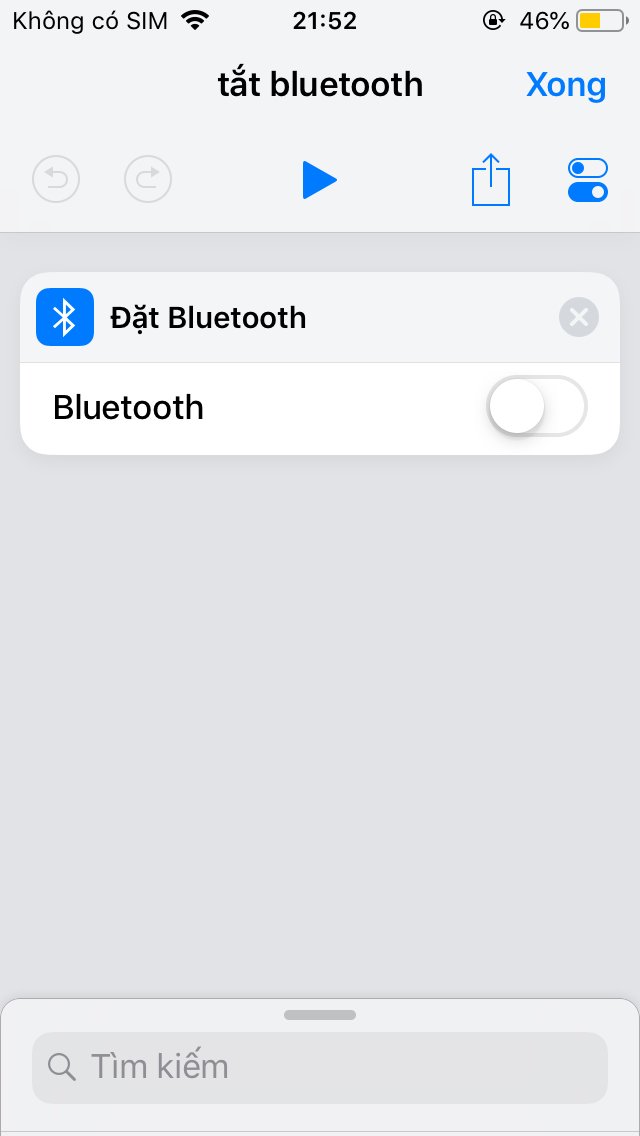This screenshot has height=1136, width=640.
Task: Toggle the Bluetooth switch on
Action: tap(536, 407)
